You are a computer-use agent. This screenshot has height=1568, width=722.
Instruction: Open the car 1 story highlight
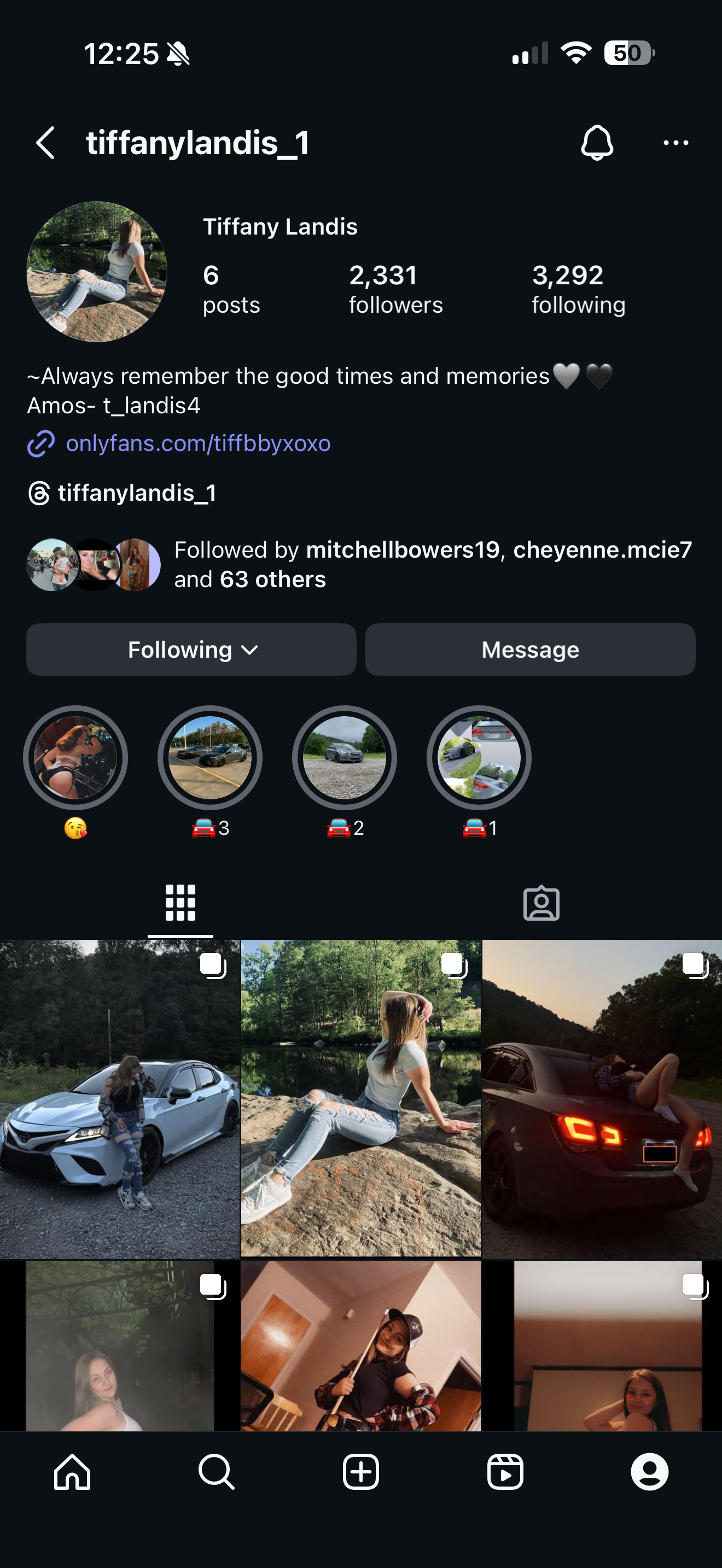coord(479,758)
